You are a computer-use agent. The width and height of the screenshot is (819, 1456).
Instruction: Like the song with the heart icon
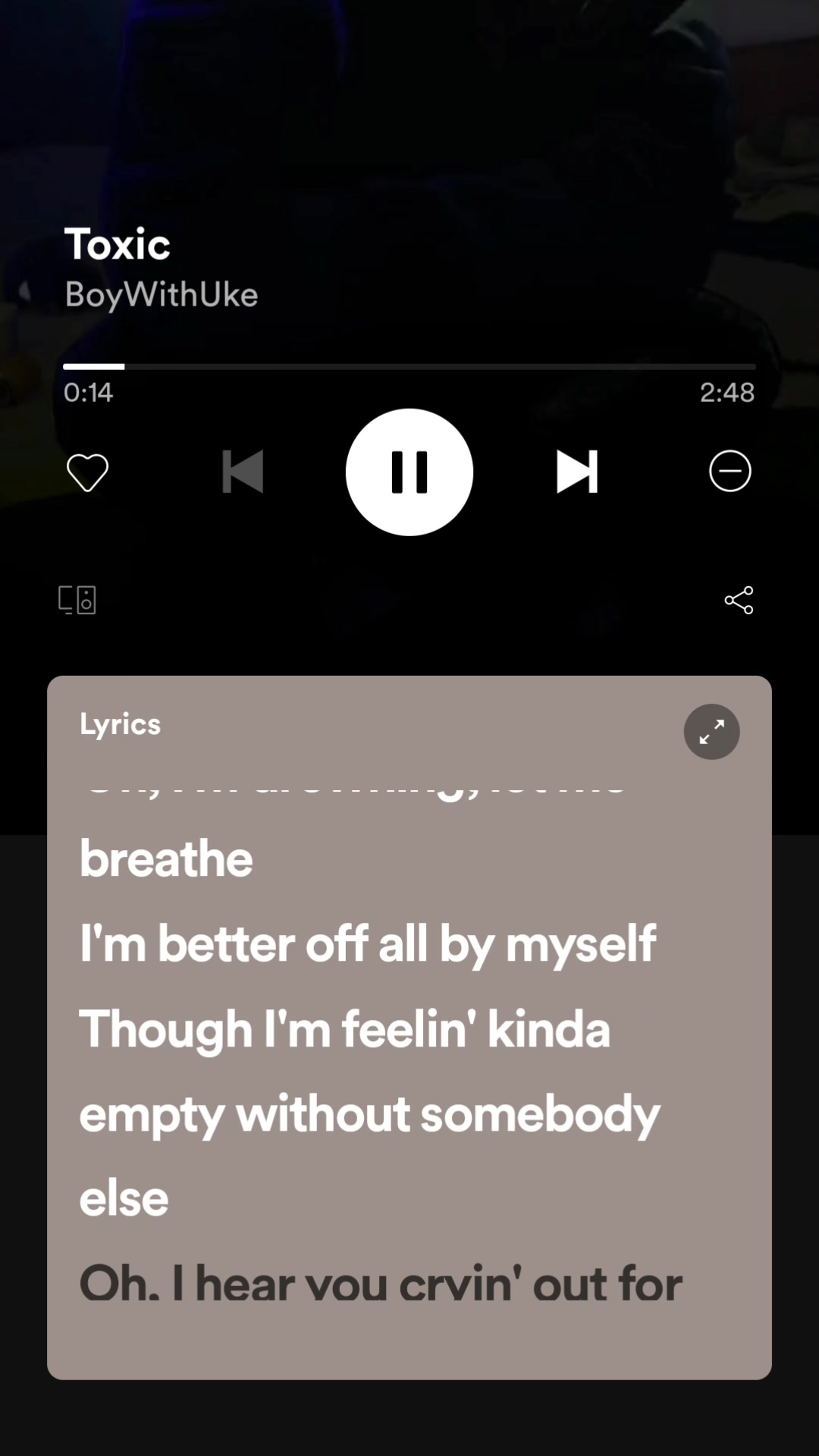coord(88,472)
